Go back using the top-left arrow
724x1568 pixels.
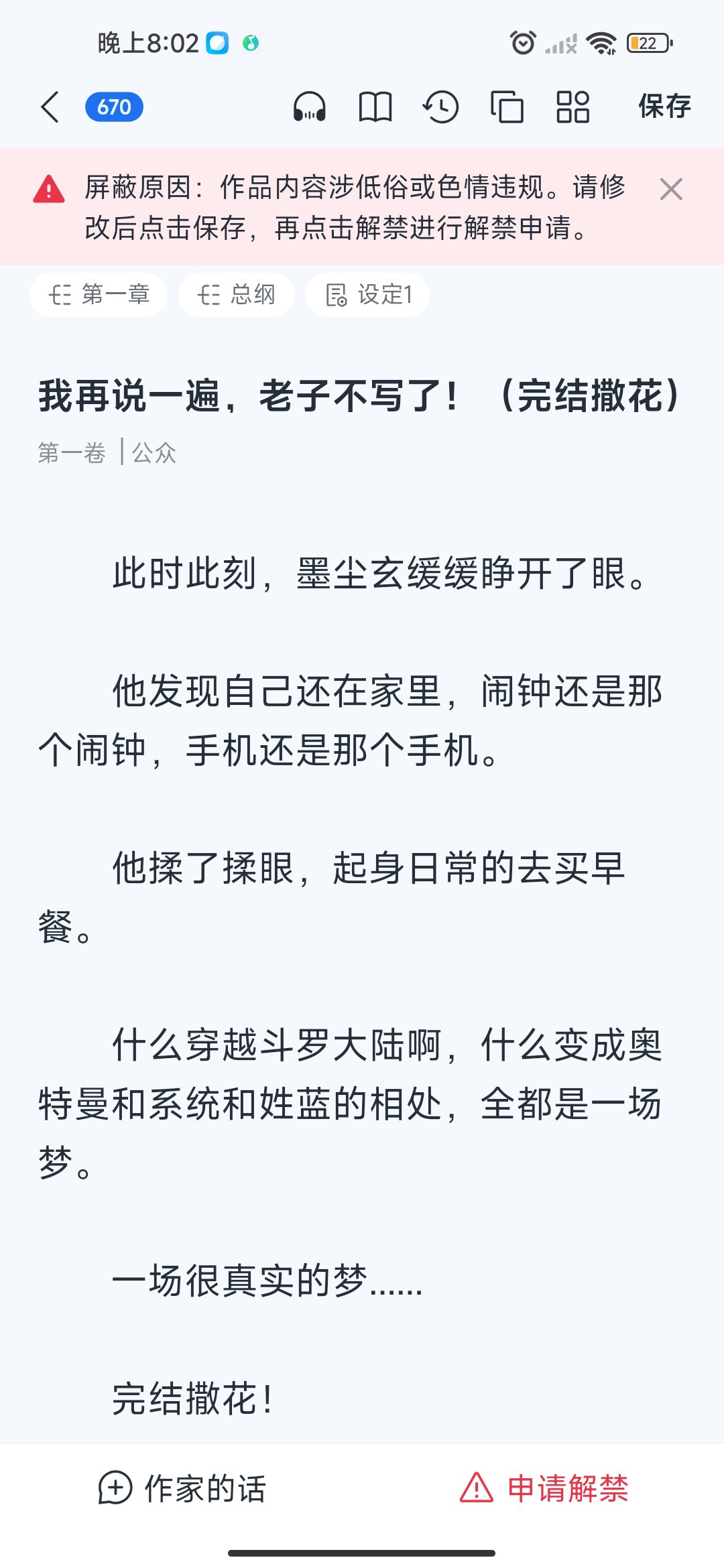(x=50, y=107)
